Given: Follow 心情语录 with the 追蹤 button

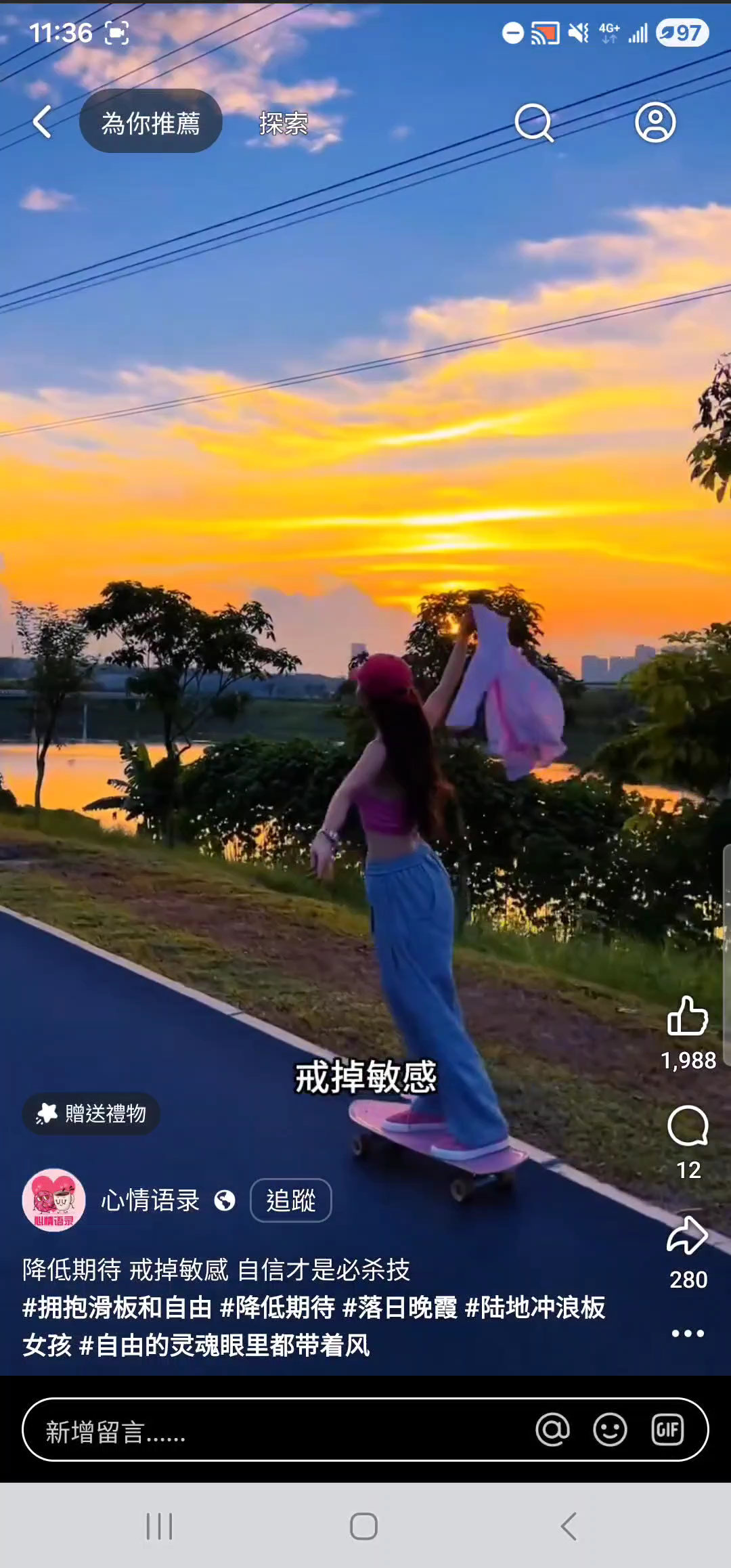Looking at the screenshot, I should pos(290,1200).
